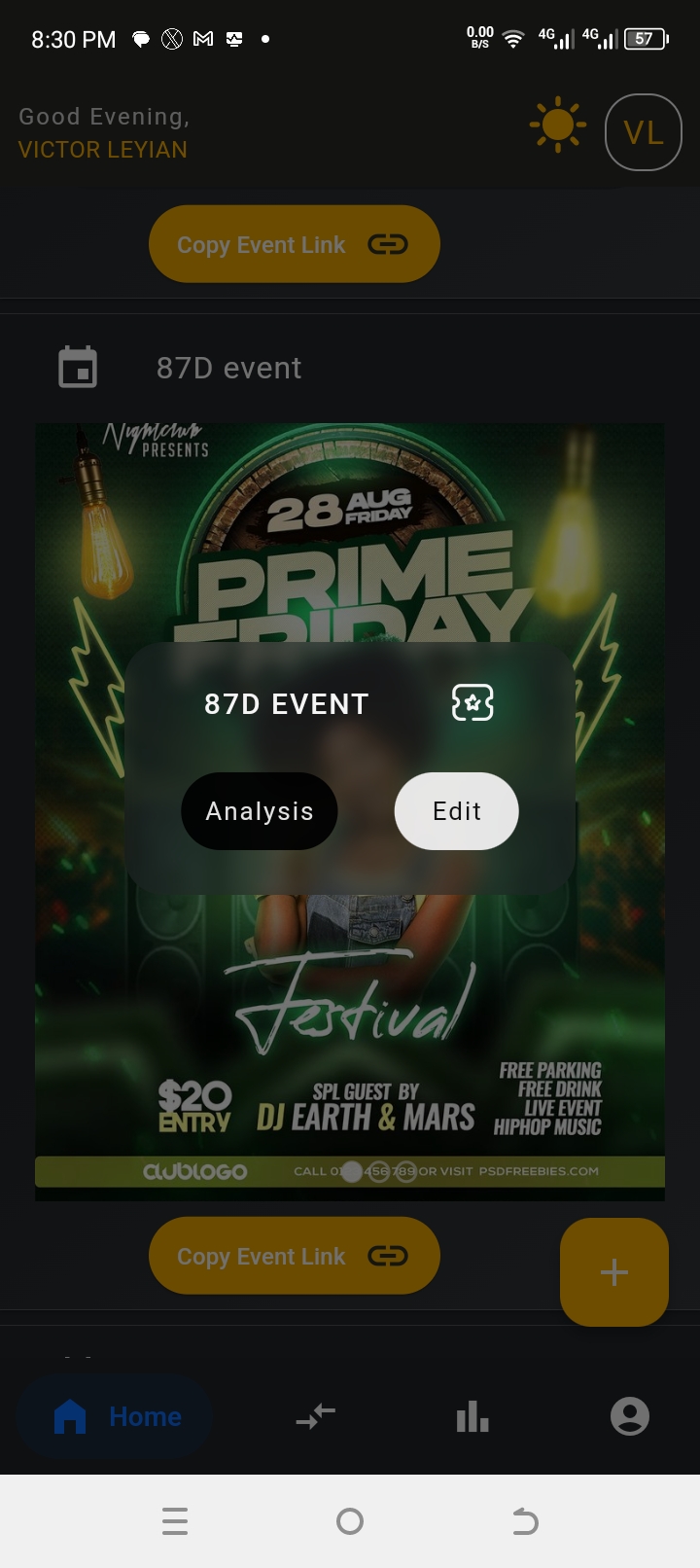
Task: Go back using system back button
Action: [x=525, y=1521]
